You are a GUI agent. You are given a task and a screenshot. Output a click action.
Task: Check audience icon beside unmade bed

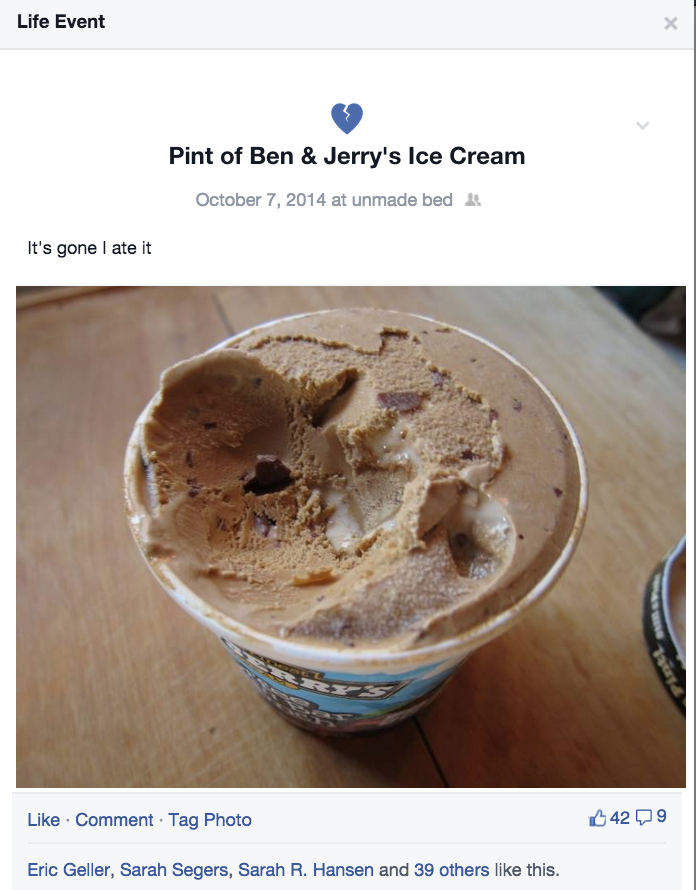[x=474, y=200]
